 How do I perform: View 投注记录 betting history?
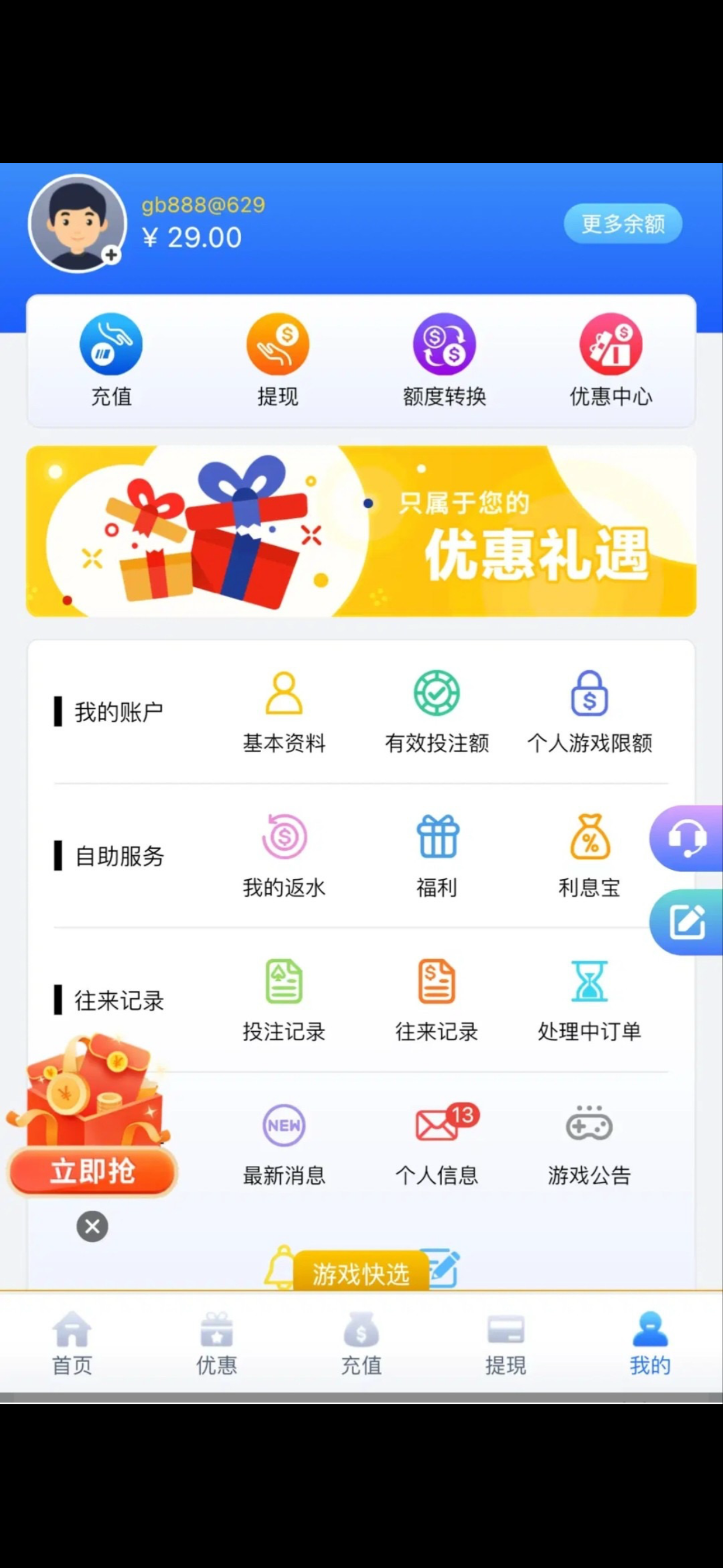click(284, 999)
